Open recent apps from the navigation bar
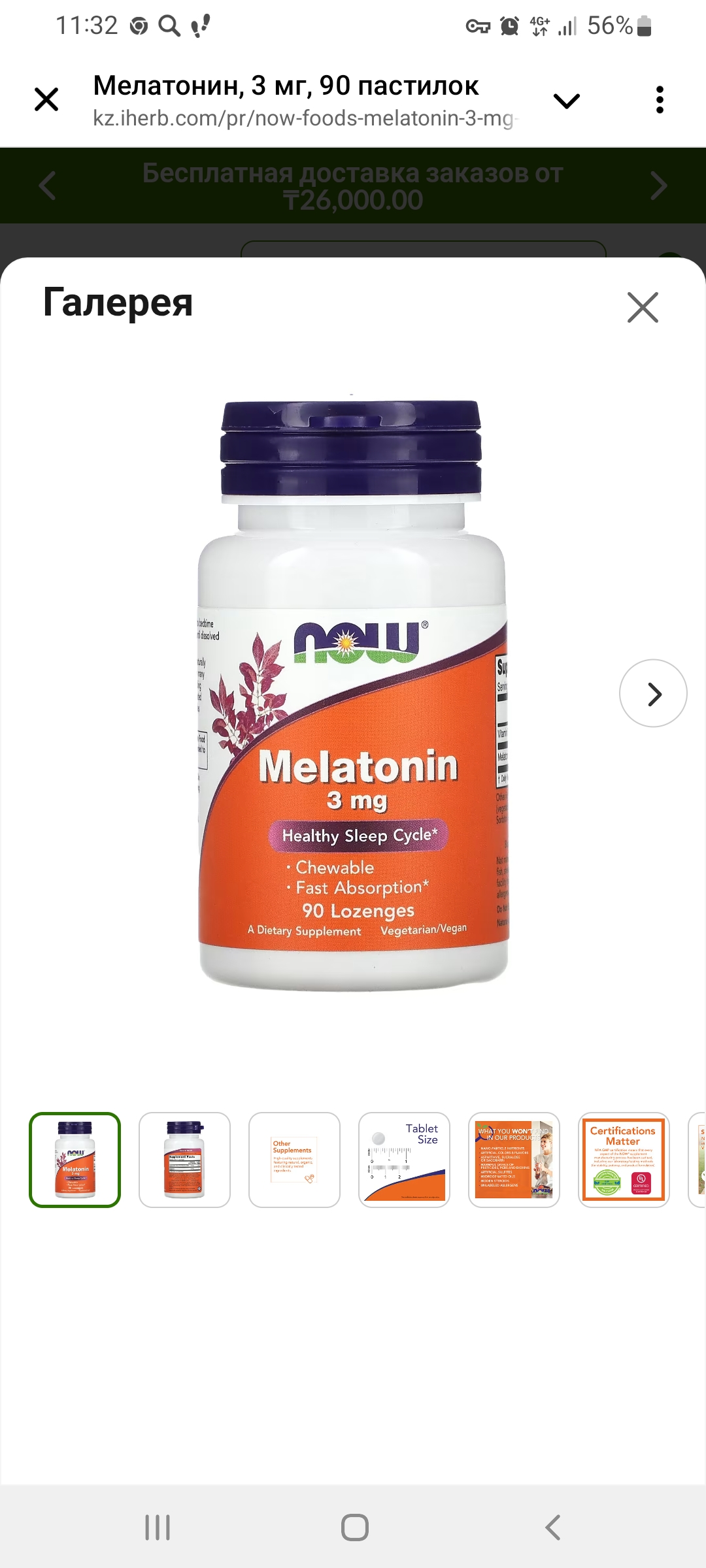Viewport: 706px width, 1568px height. (158, 1527)
